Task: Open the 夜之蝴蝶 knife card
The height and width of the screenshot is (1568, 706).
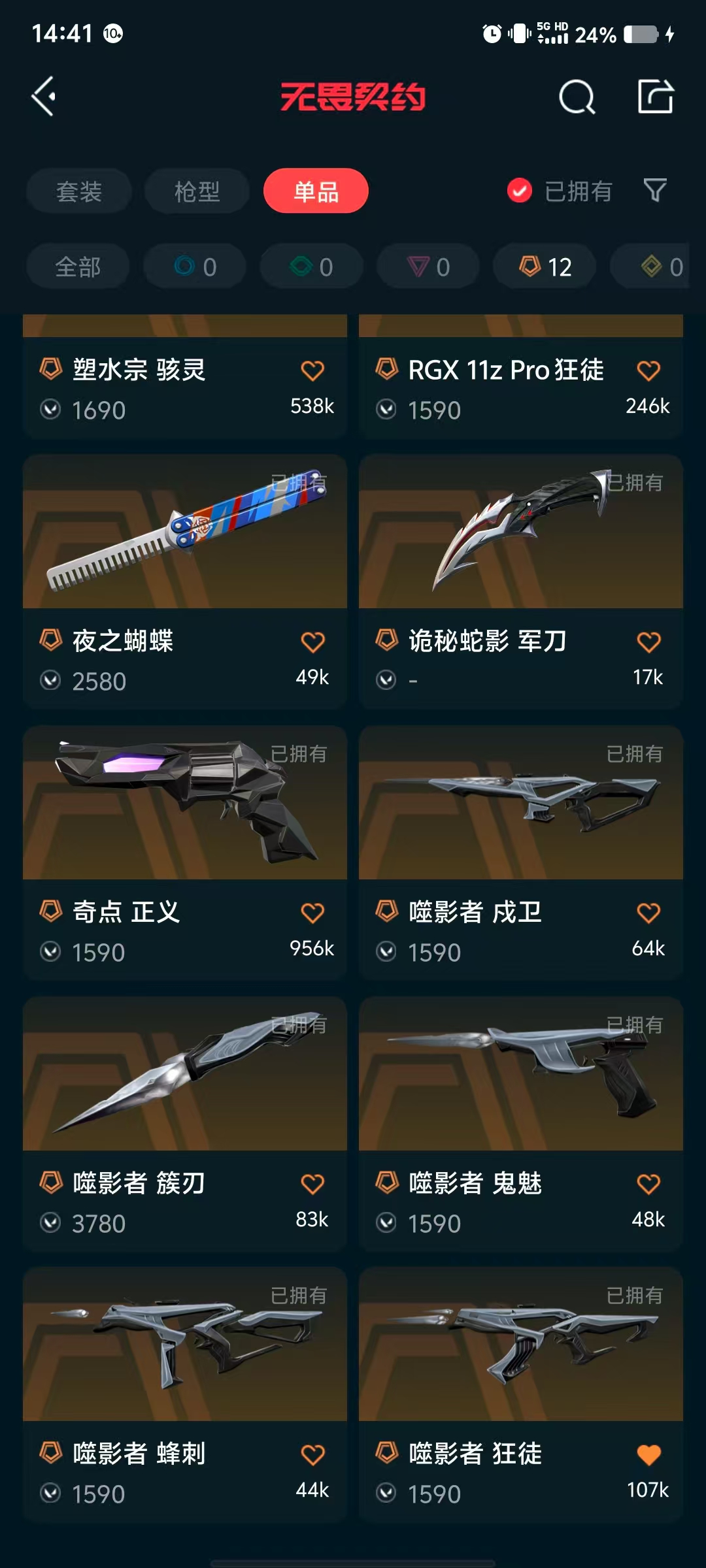Action: (185, 581)
